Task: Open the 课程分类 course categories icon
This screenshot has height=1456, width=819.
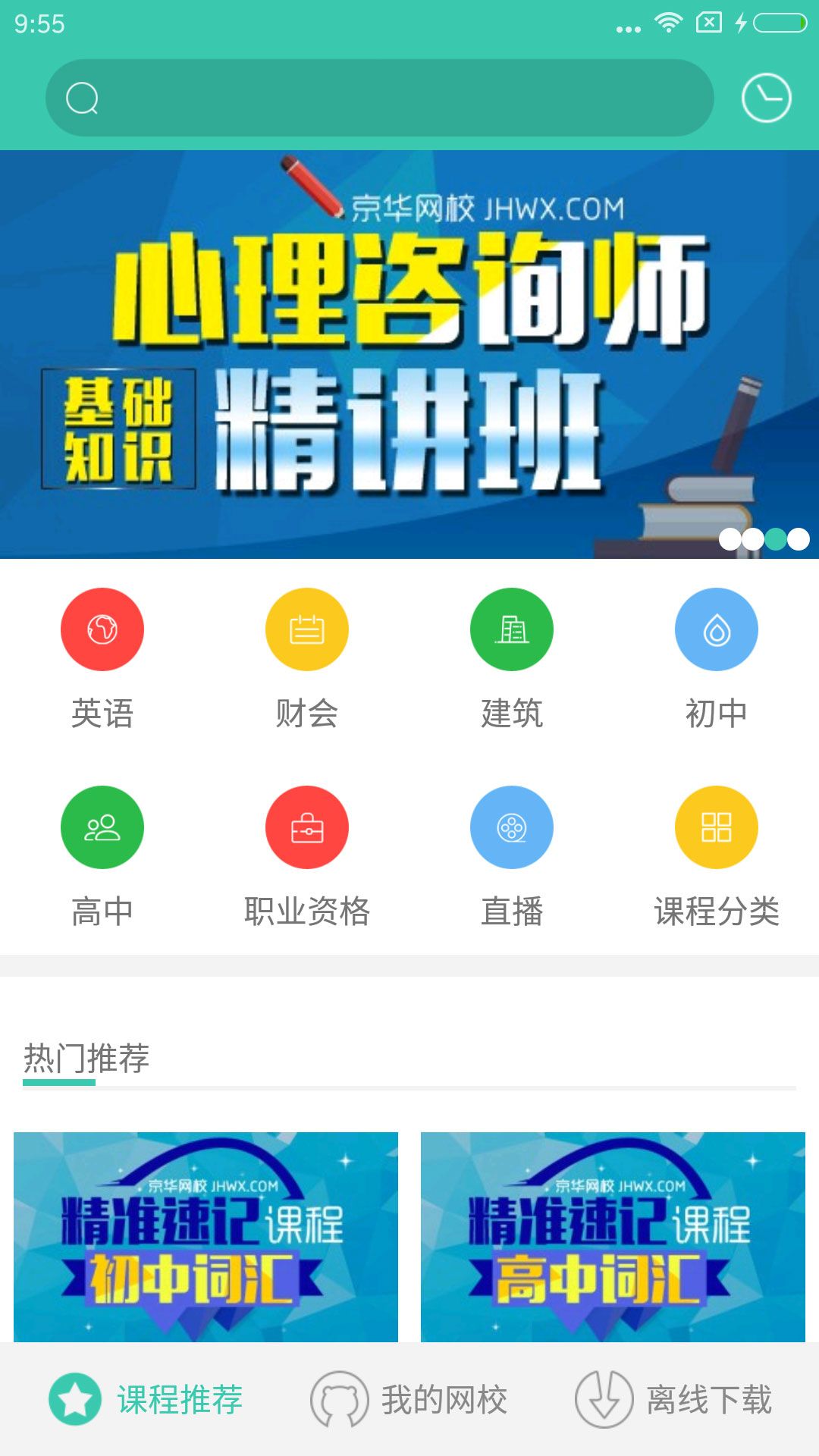Action: (717, 827)
